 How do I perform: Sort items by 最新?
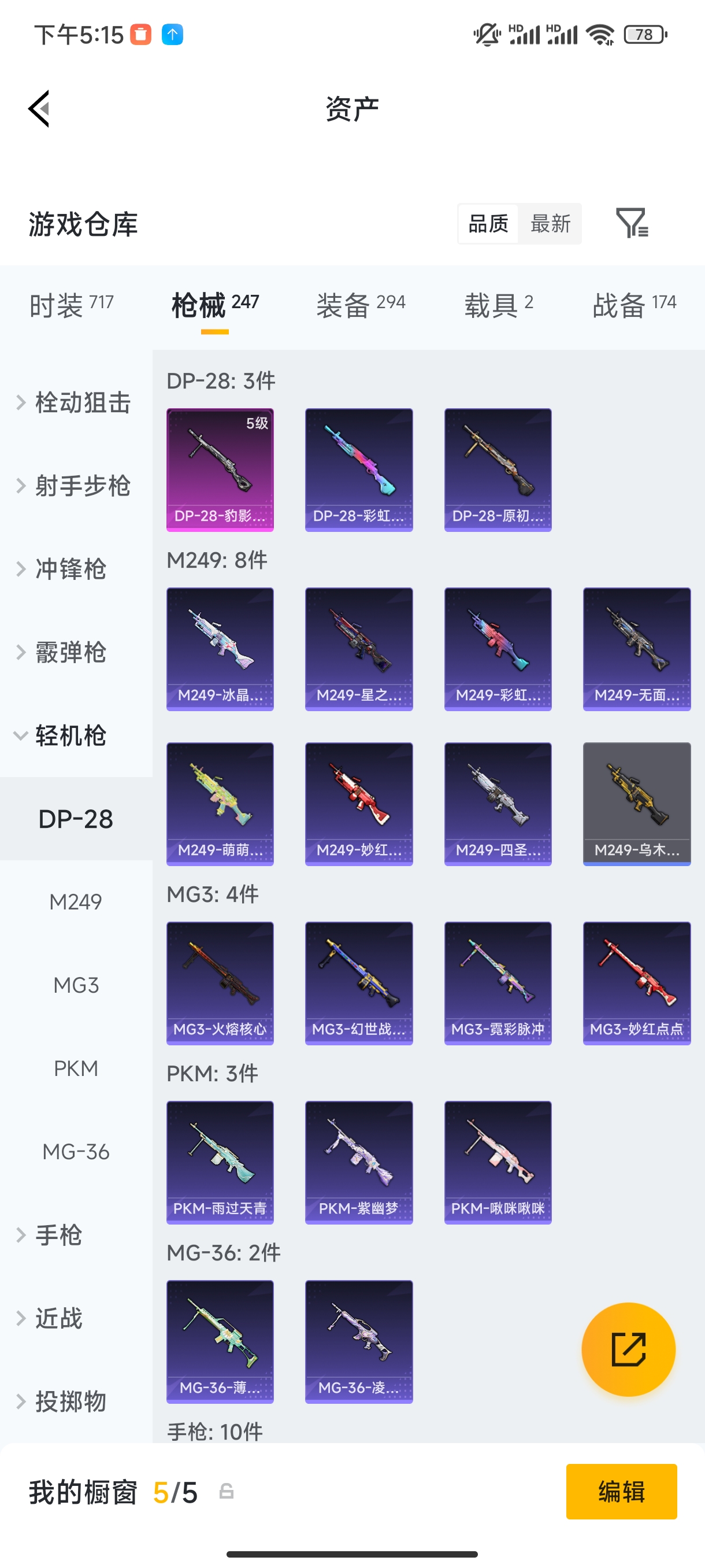coord(550,223)
